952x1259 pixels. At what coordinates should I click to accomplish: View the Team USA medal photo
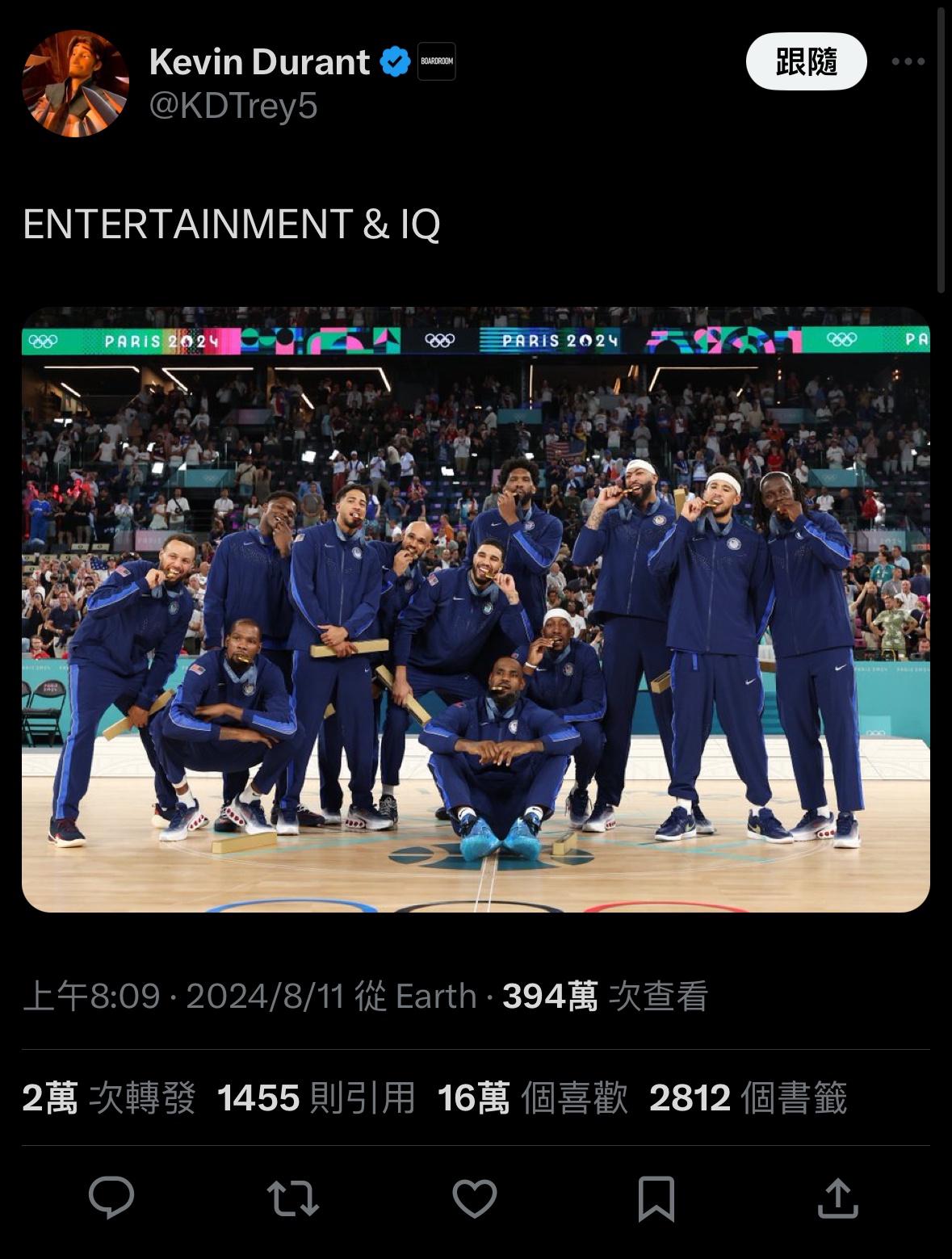[476, 610]
